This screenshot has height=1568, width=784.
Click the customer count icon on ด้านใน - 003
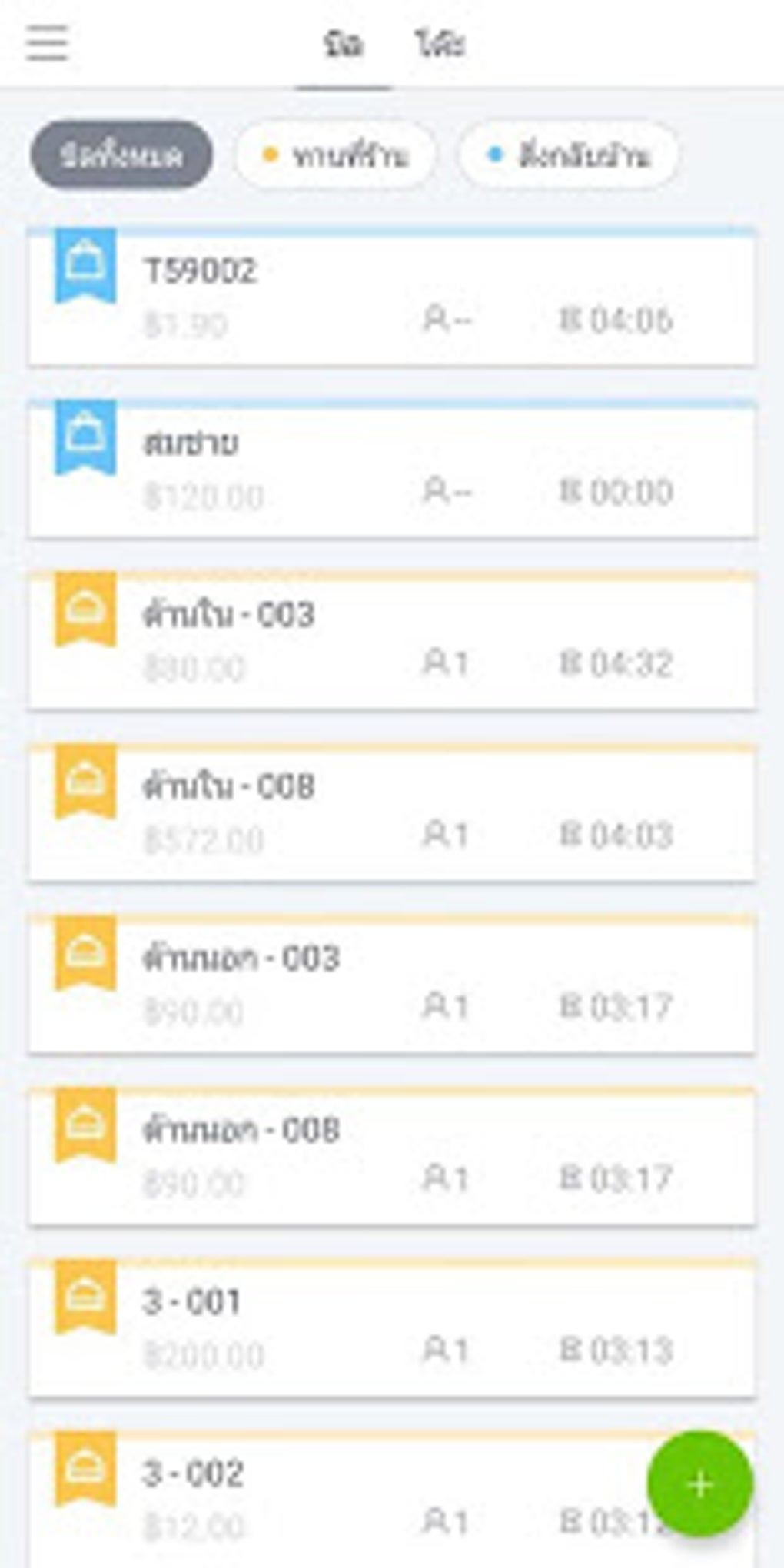(434, 659)
